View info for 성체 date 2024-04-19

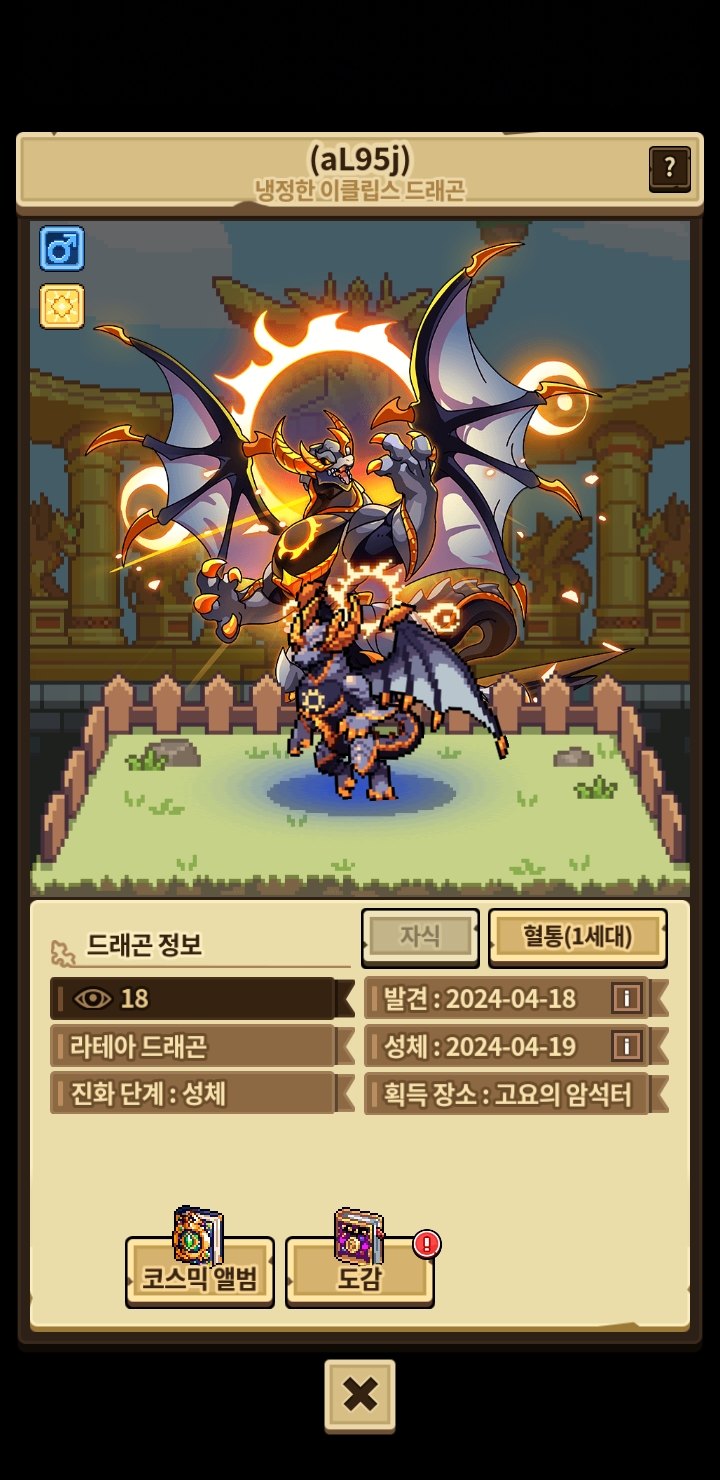coord(626,1046)
